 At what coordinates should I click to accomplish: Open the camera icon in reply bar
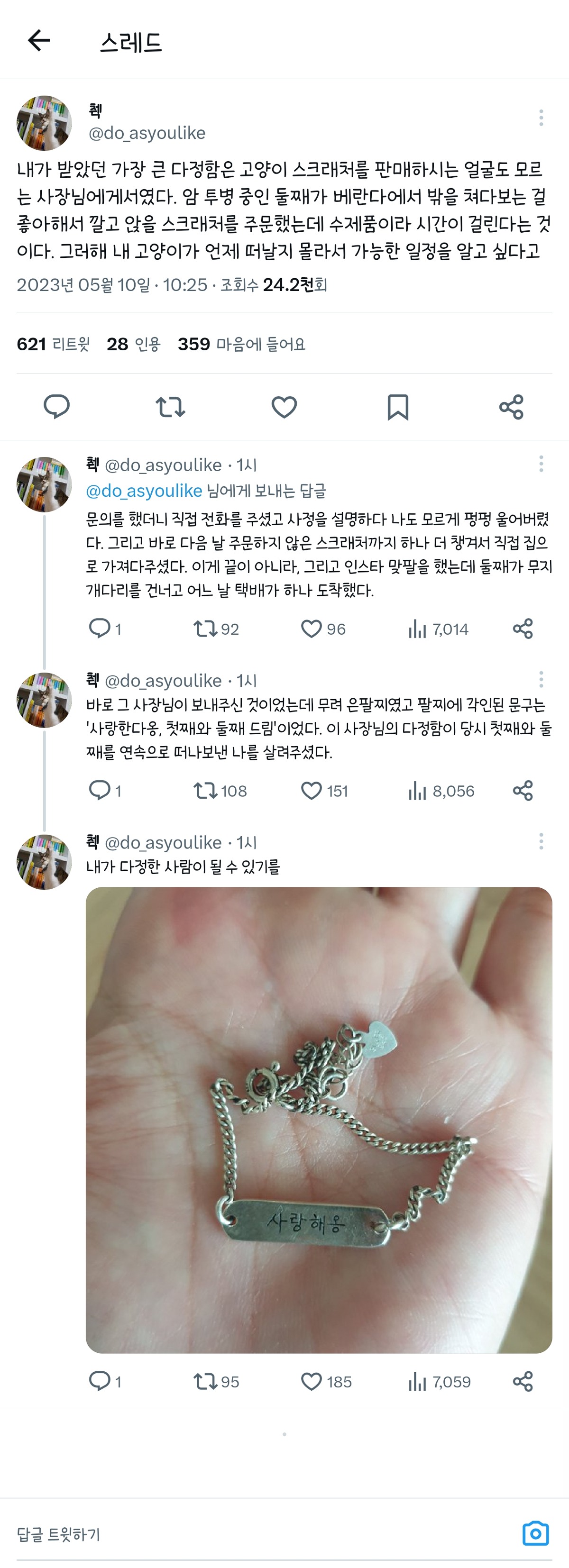pyautogui.click(x=535, y=1533)
